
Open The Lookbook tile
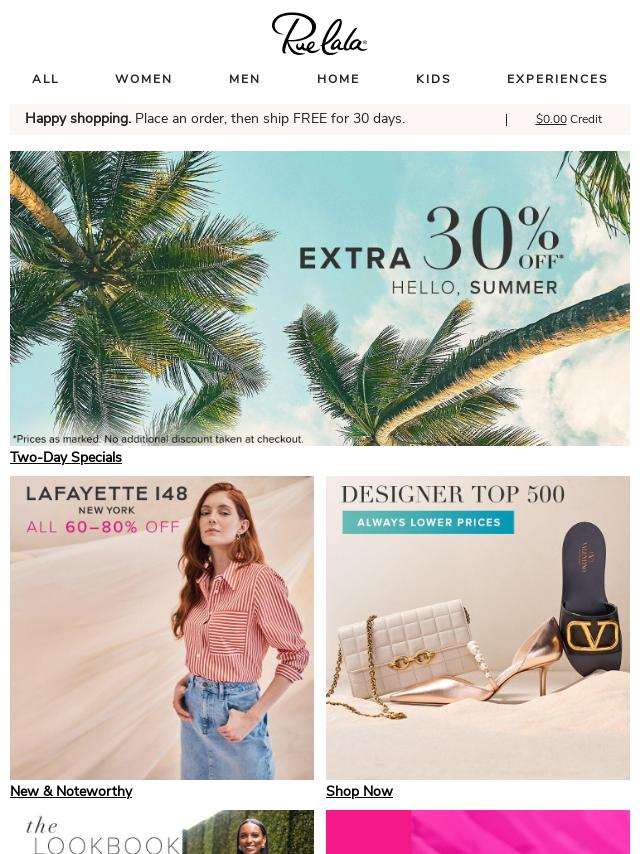(162, 833)
